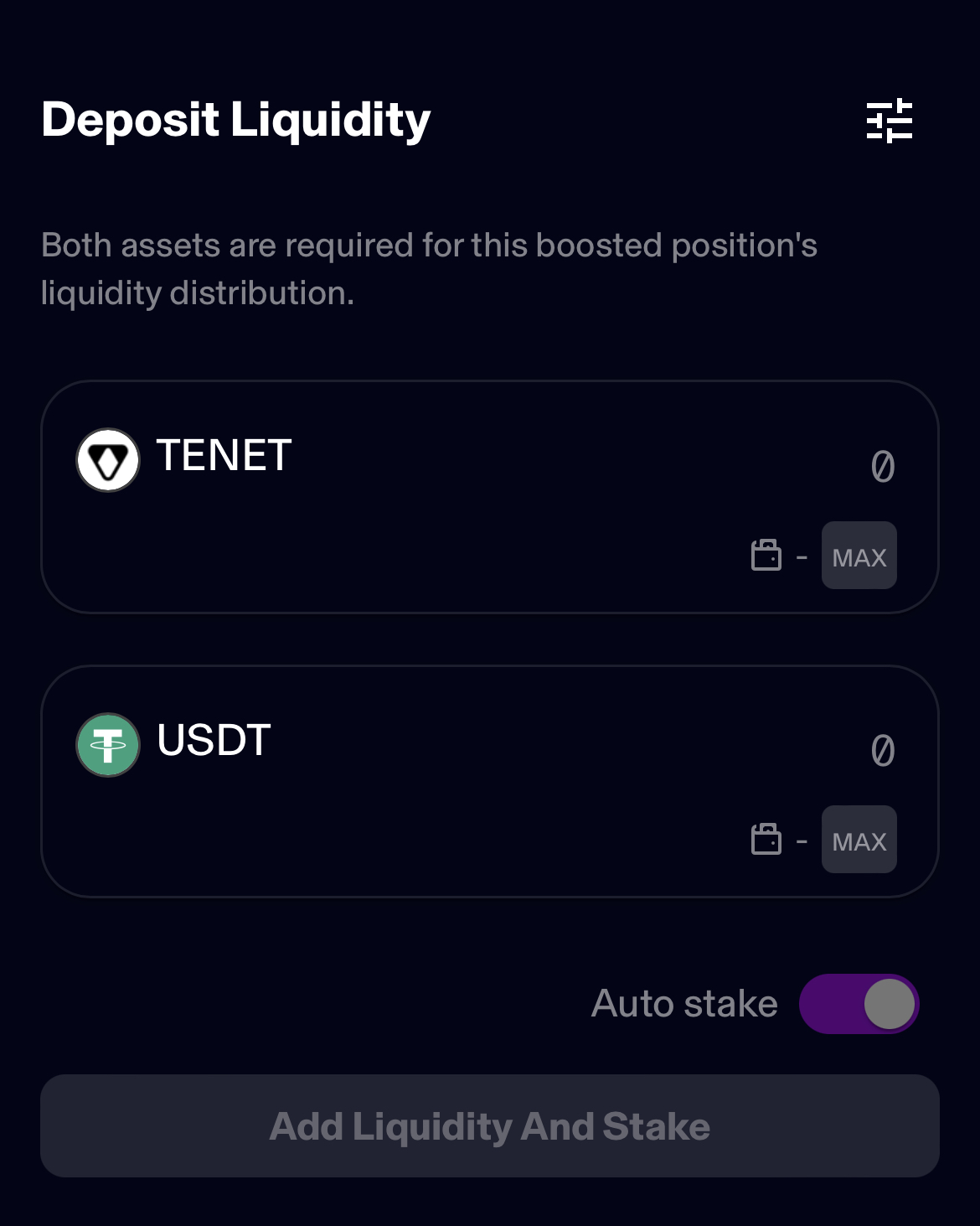Disable the Auto stake switch

(x=859, y=1003)
